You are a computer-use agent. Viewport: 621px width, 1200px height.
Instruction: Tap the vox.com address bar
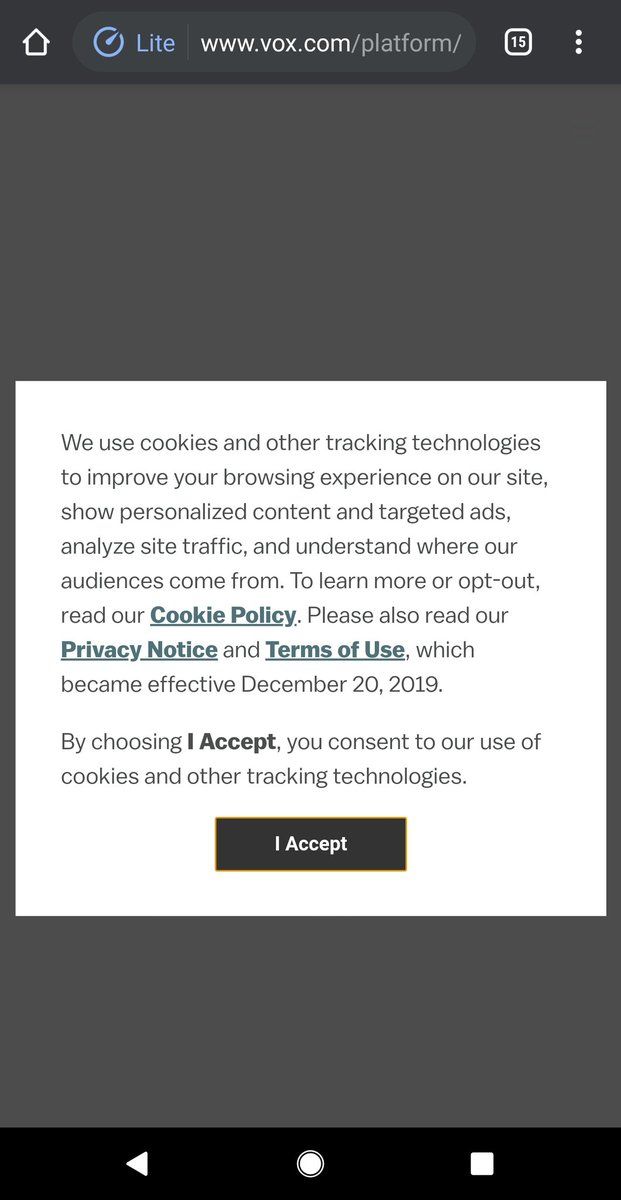(331, 43)
